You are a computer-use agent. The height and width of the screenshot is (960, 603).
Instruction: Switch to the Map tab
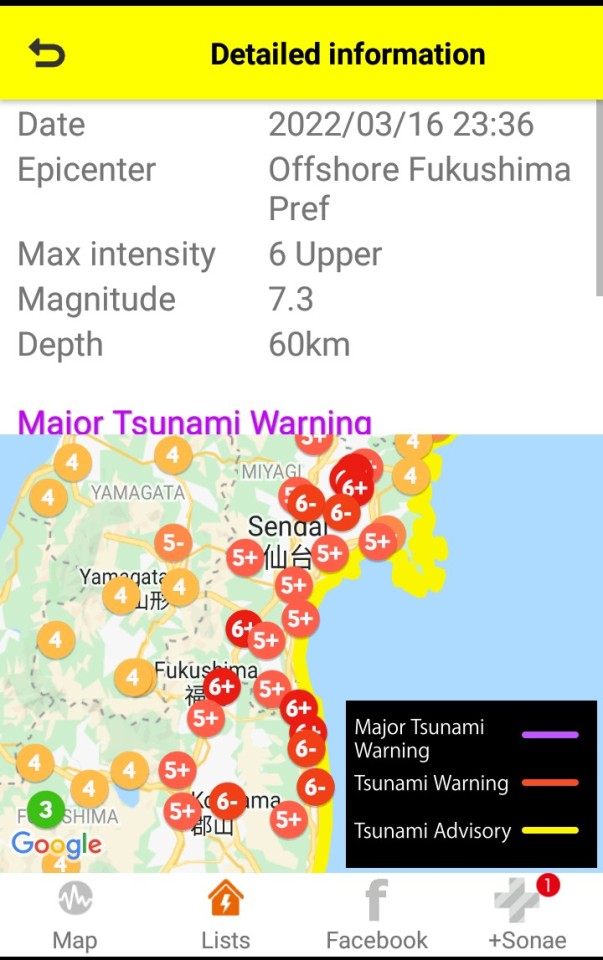pyautogui.click(x=75, y=915)
